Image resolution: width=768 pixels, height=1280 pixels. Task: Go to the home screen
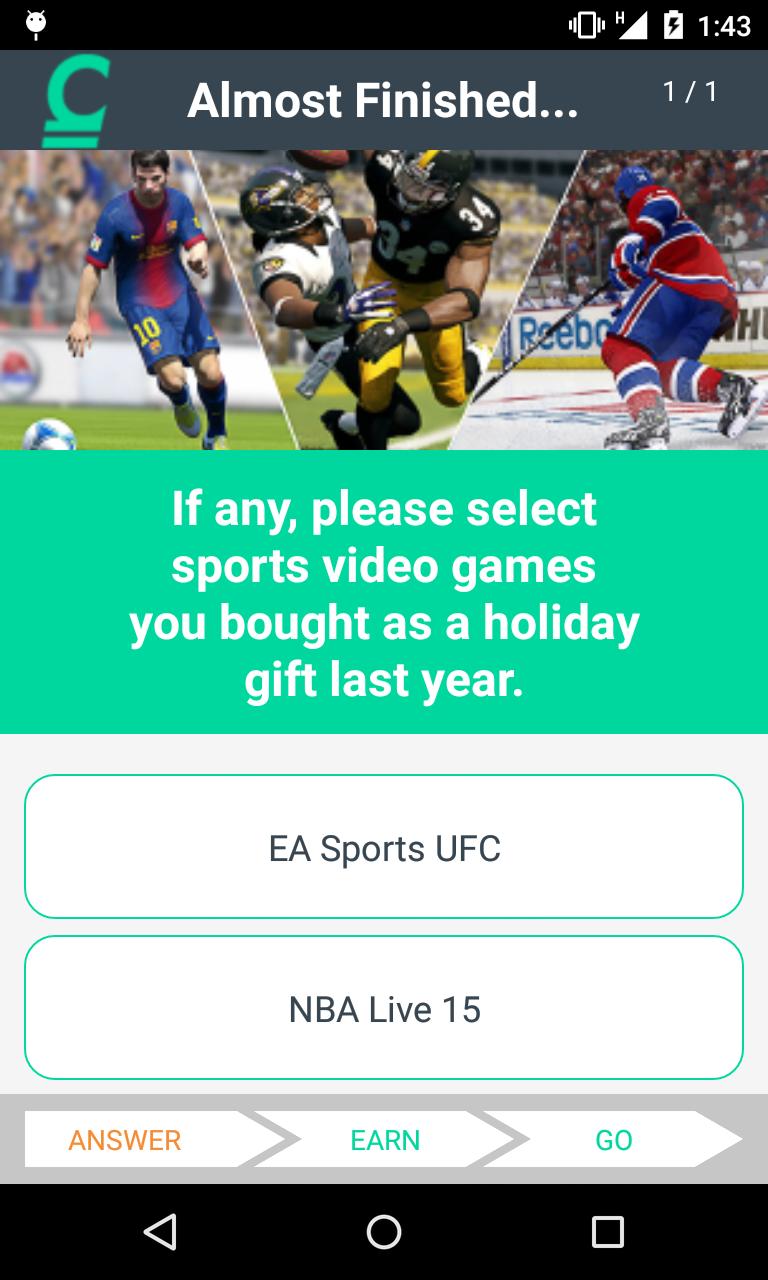(x=384, y=1232)
